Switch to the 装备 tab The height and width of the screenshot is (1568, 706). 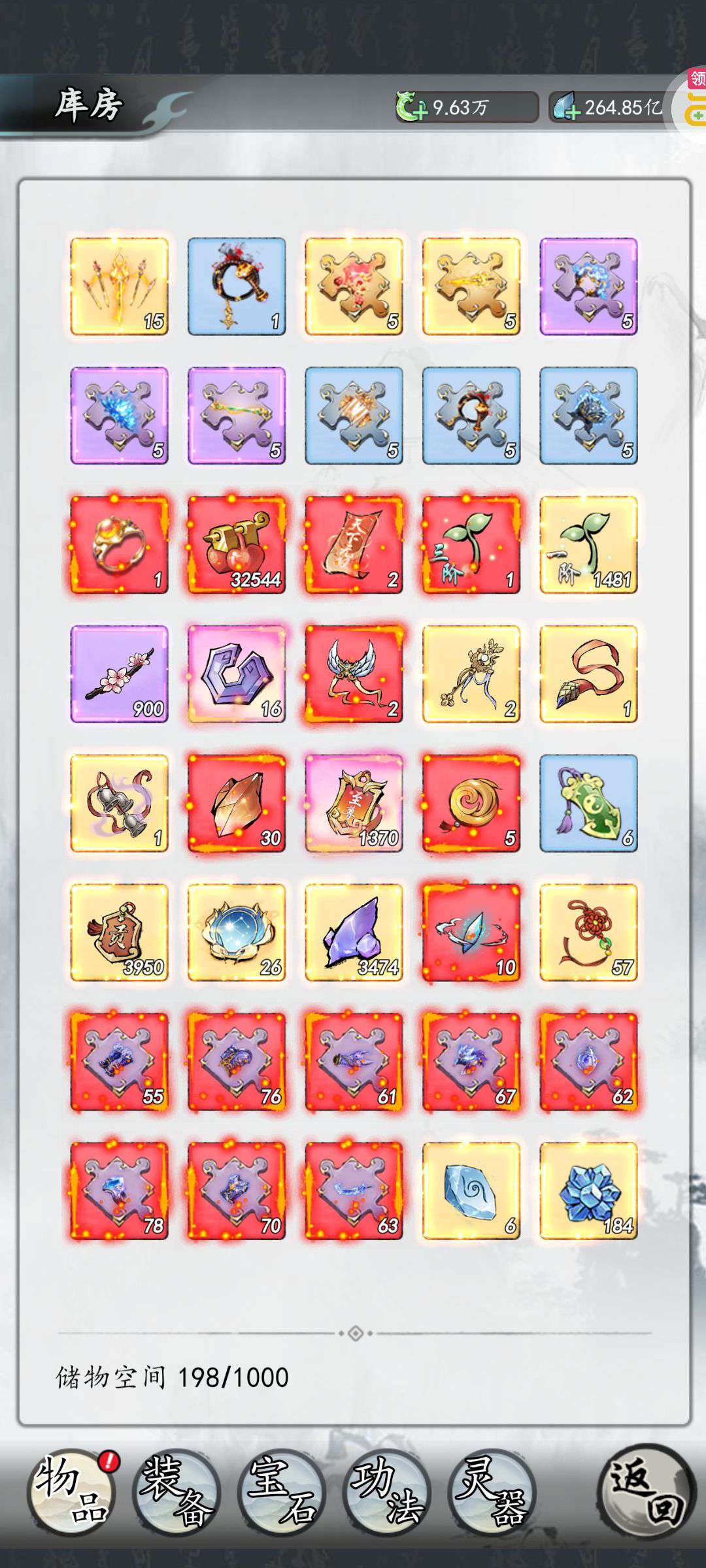coord(176,1492)
